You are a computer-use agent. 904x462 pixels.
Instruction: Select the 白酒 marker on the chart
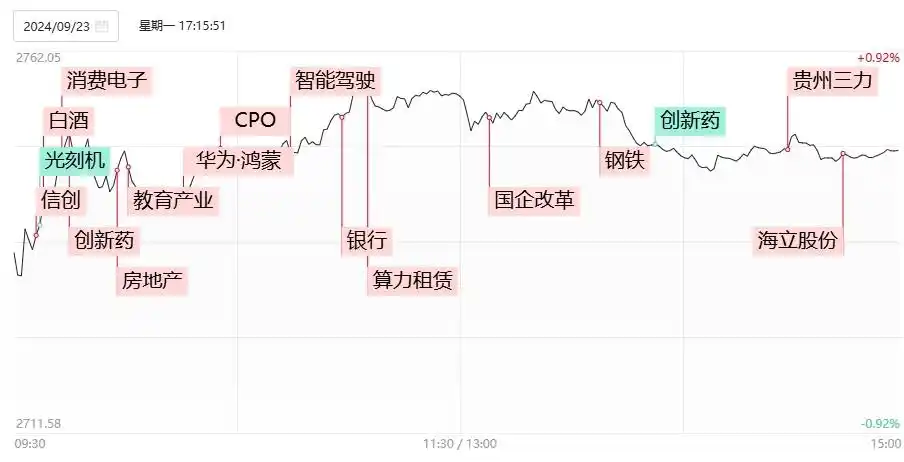68,121
